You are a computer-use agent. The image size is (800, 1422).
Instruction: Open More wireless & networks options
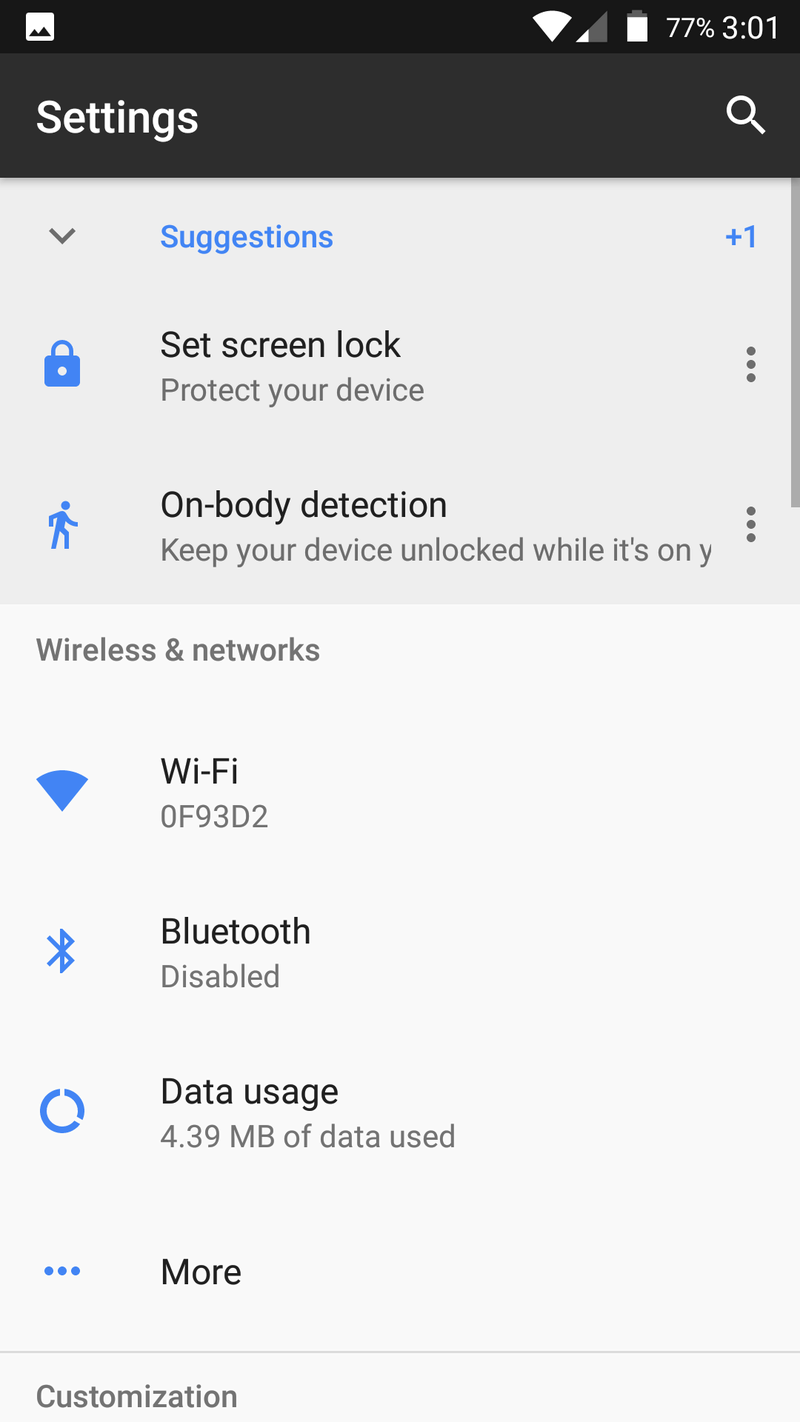pyautogui.click(x=400, y=1272)
